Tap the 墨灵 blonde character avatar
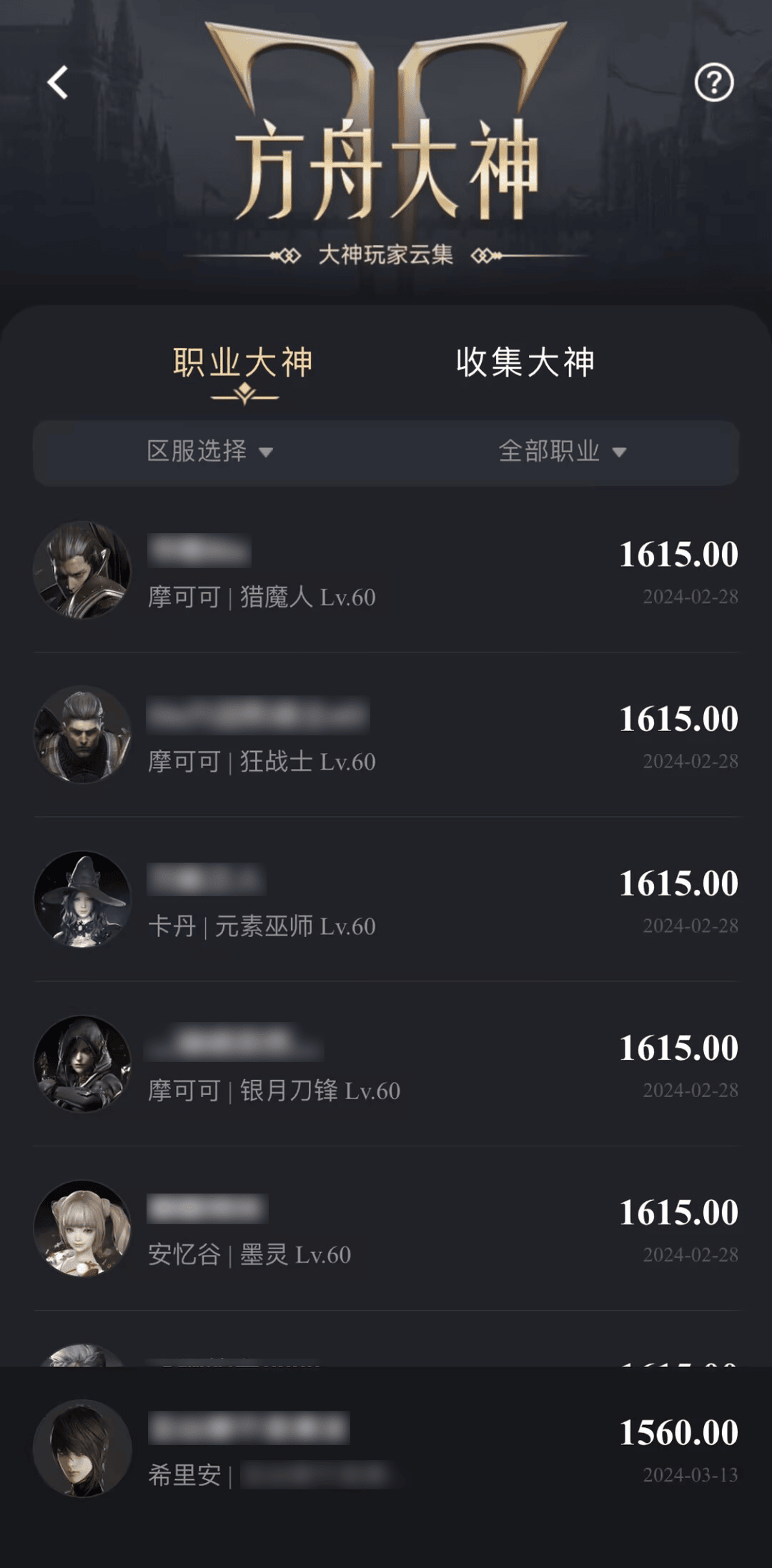Image resolution: width=772 pixels, height=1568 pixels. [x=82, y=1229]
